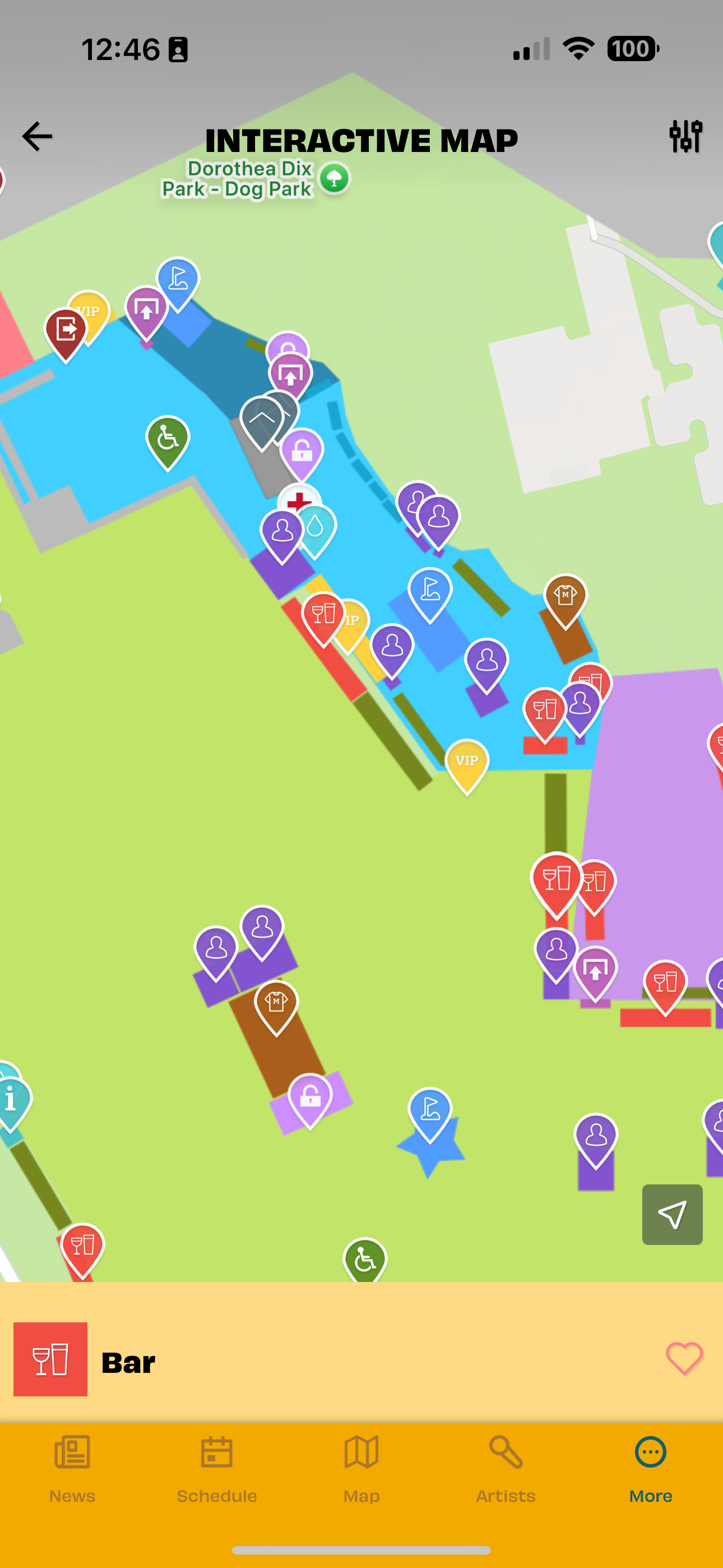This screenshot has width=723, height=1568.
Task: Switch to the Schedule tab
Action: 217,1468
